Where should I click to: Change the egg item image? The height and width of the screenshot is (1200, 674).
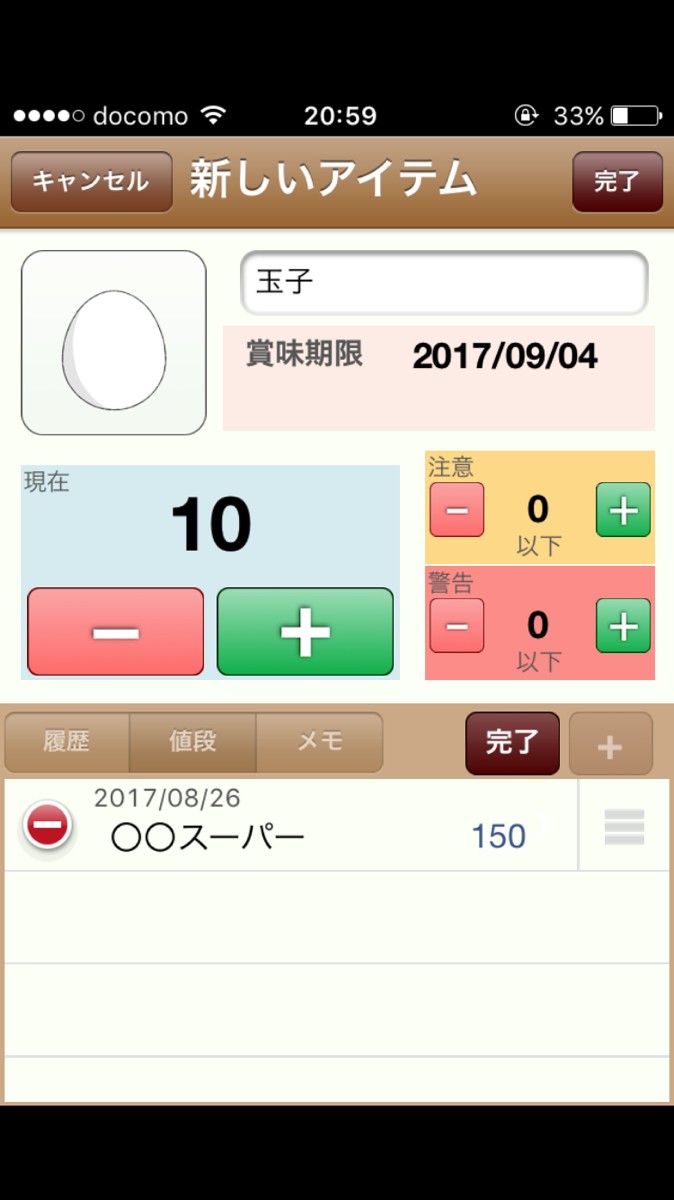point(113,343)
